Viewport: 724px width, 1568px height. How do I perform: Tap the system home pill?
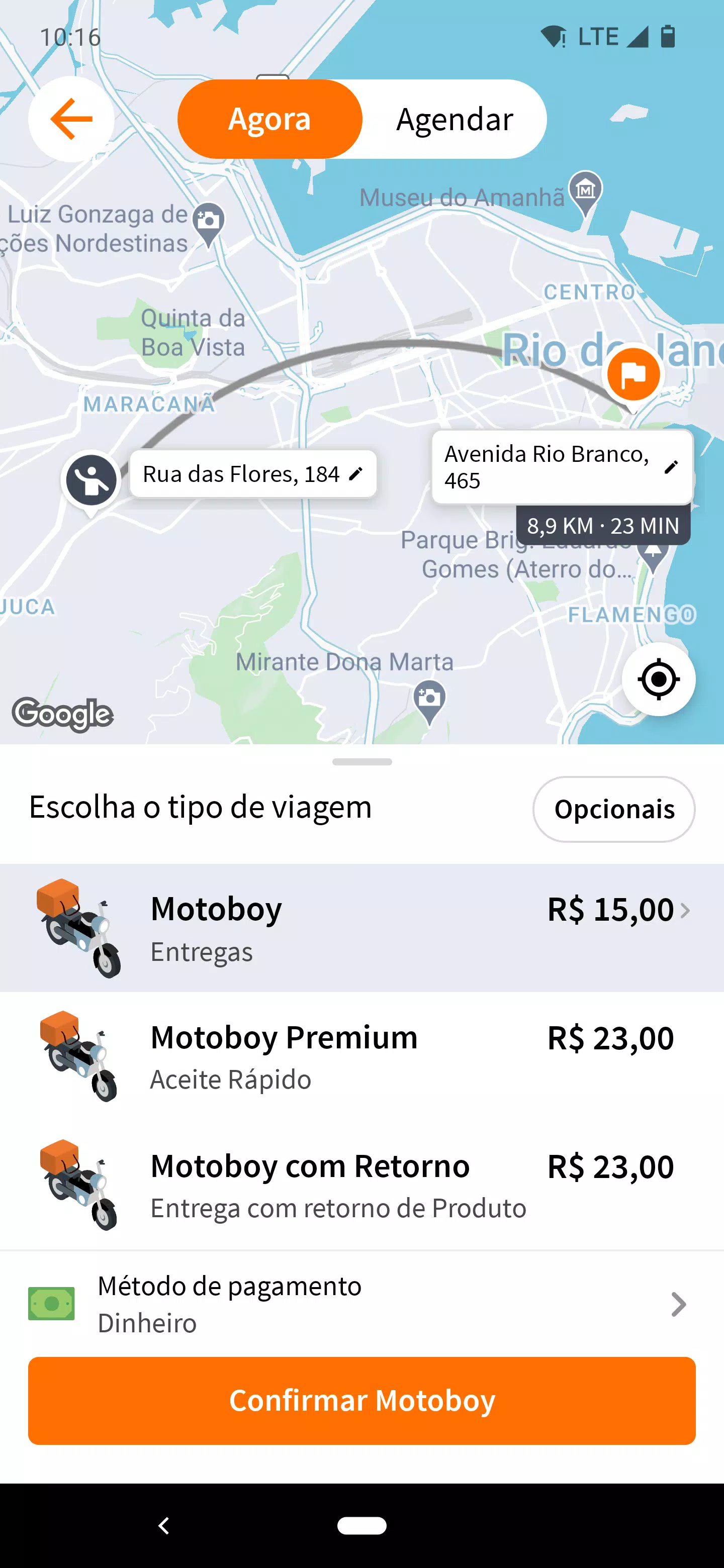coord(361,1525)
